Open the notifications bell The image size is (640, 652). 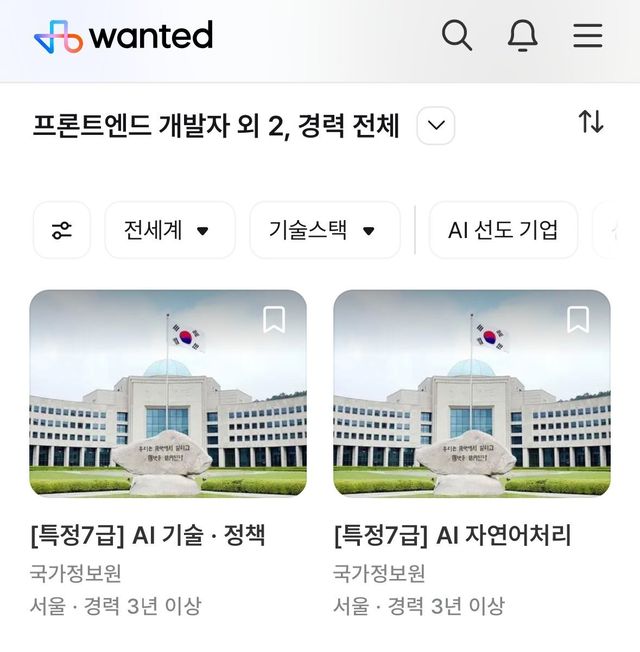(x=522, y=36)
